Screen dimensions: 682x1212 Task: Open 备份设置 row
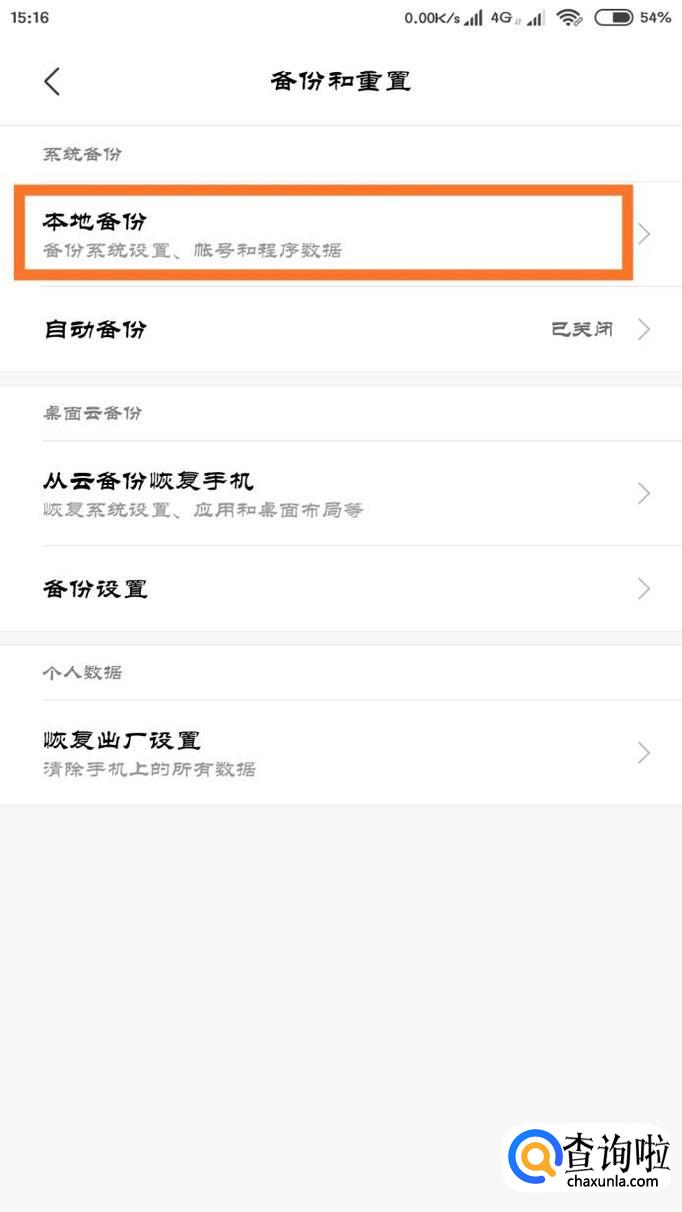[340, 588]
